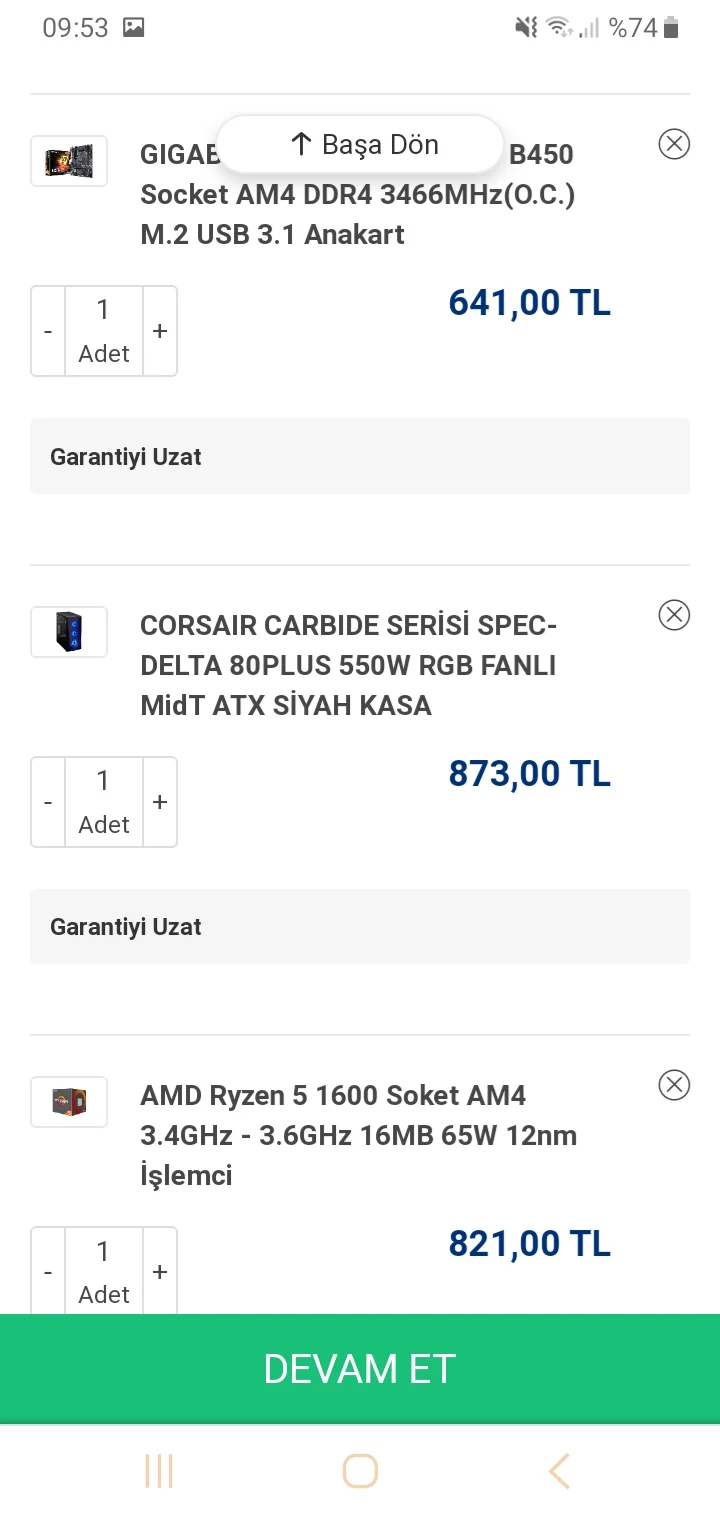Tap the Recents button in navigation bar
720x1520 pixels.
pos(158,1471)
